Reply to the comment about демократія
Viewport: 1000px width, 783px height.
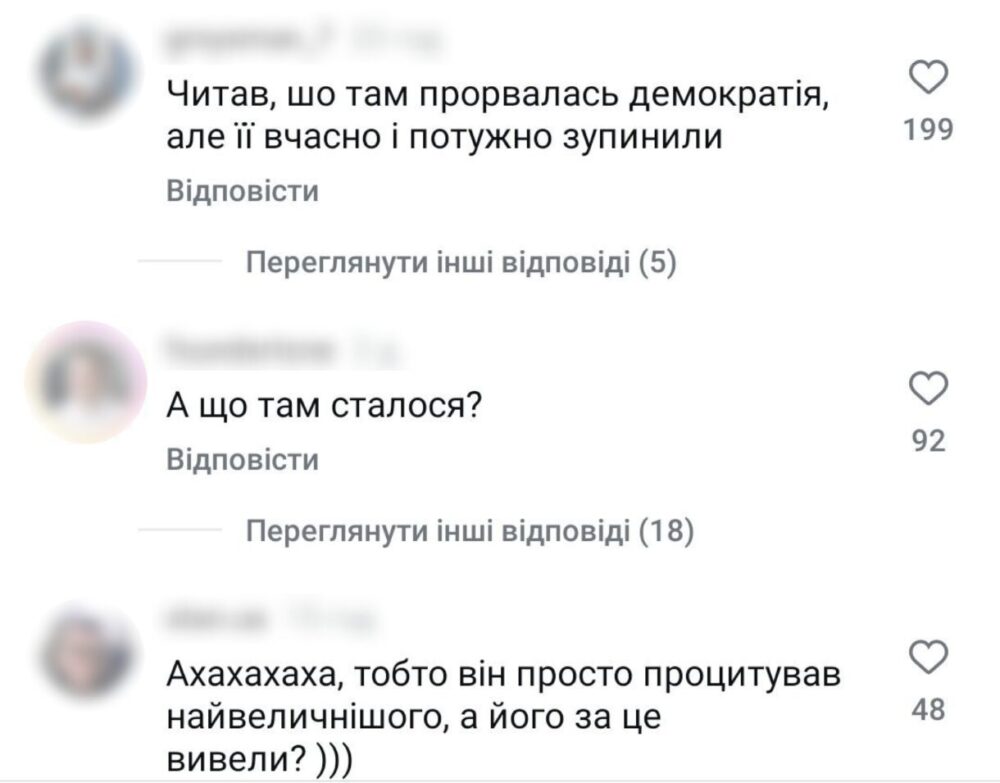click(x=241, y=191)
